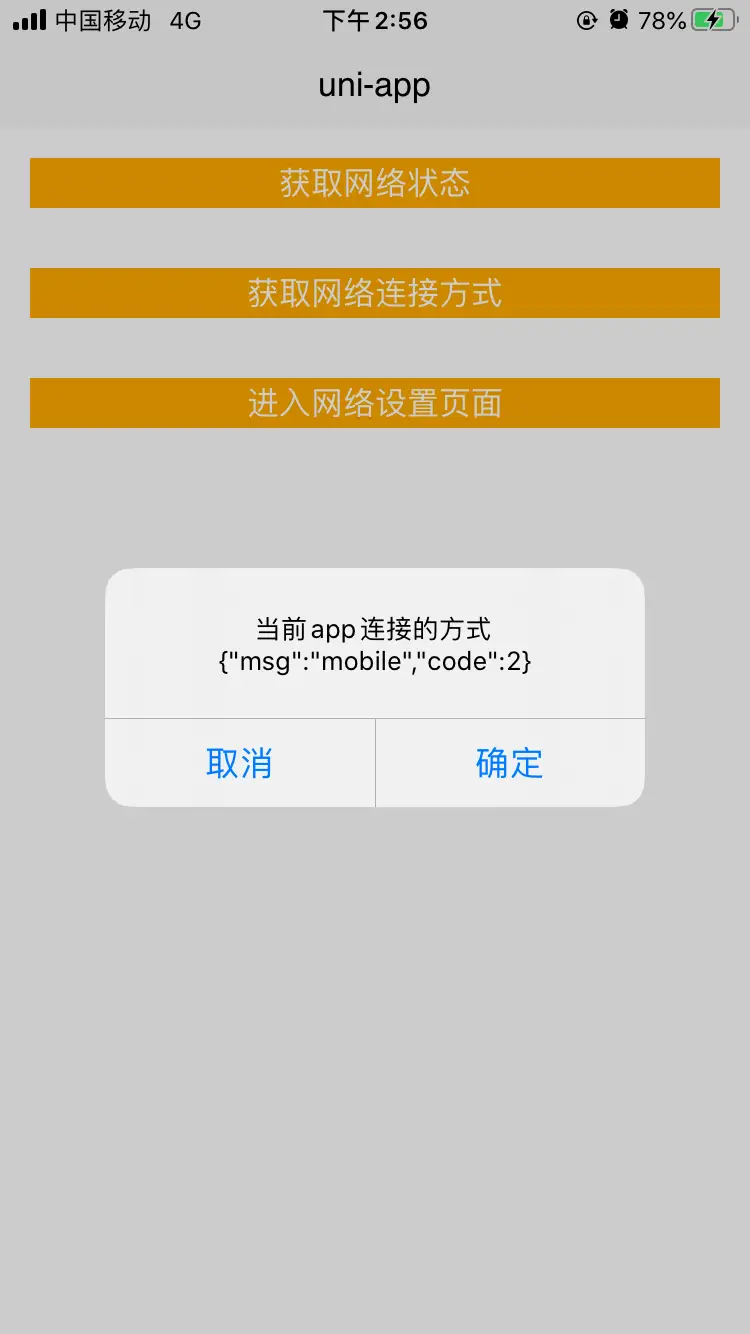Tap the 获取网络状态 button
This screenshot has height=1334, width=750.
click(x=375, y=183)
